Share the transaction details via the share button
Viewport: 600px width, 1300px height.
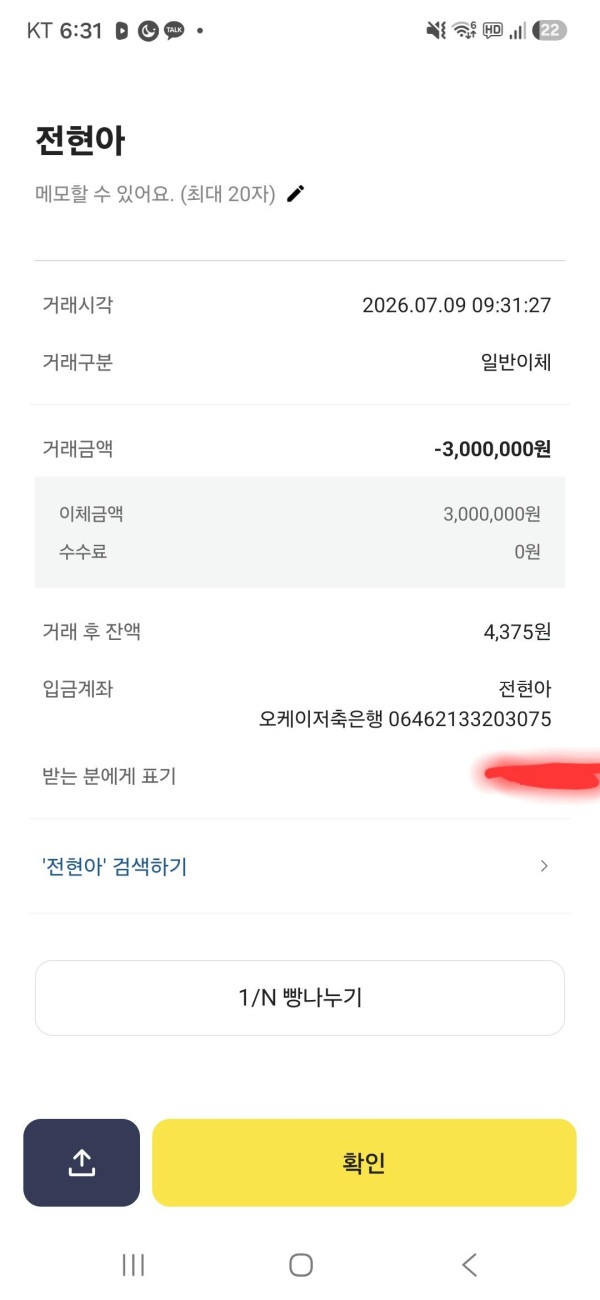click(81, 1162)
